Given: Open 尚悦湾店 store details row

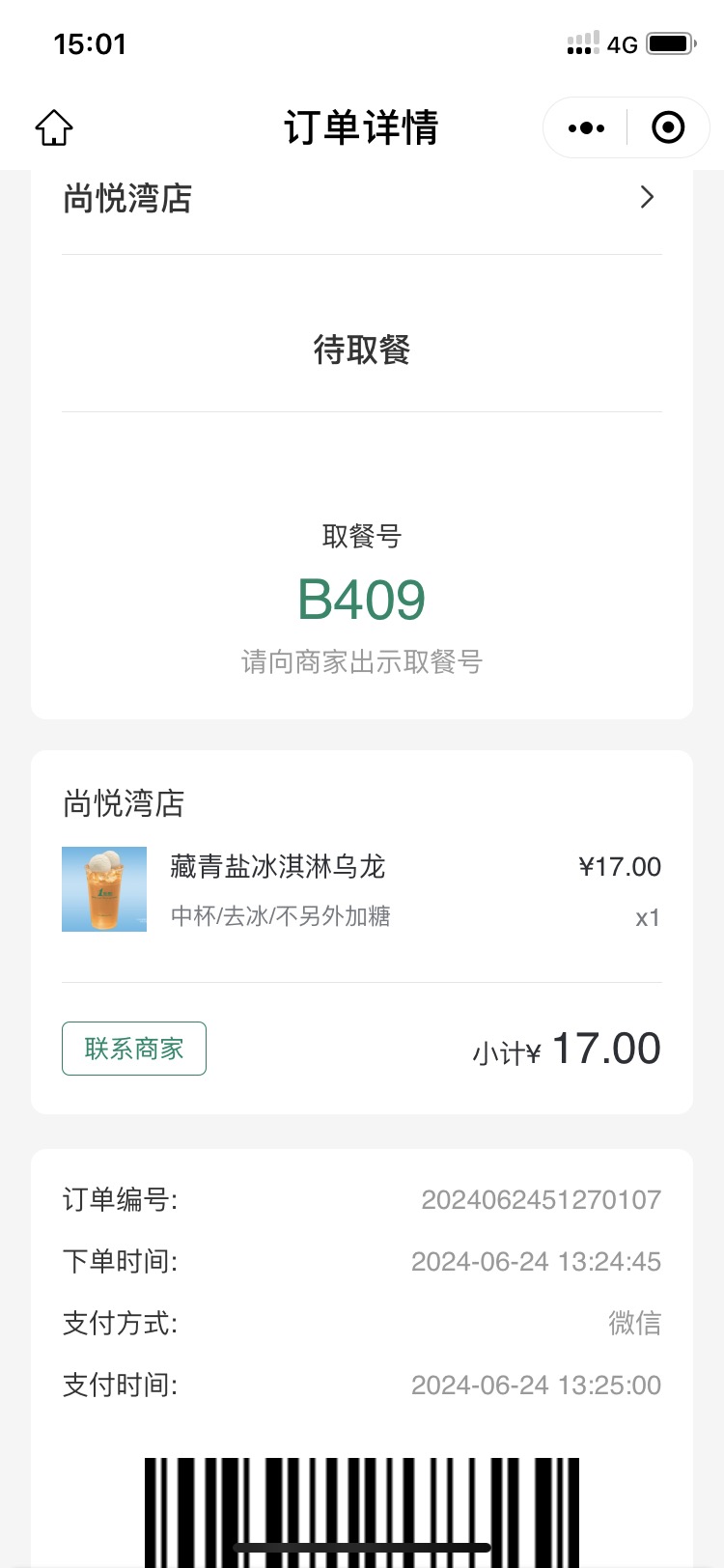Looking at the screenshot, I should coord(362,198).
